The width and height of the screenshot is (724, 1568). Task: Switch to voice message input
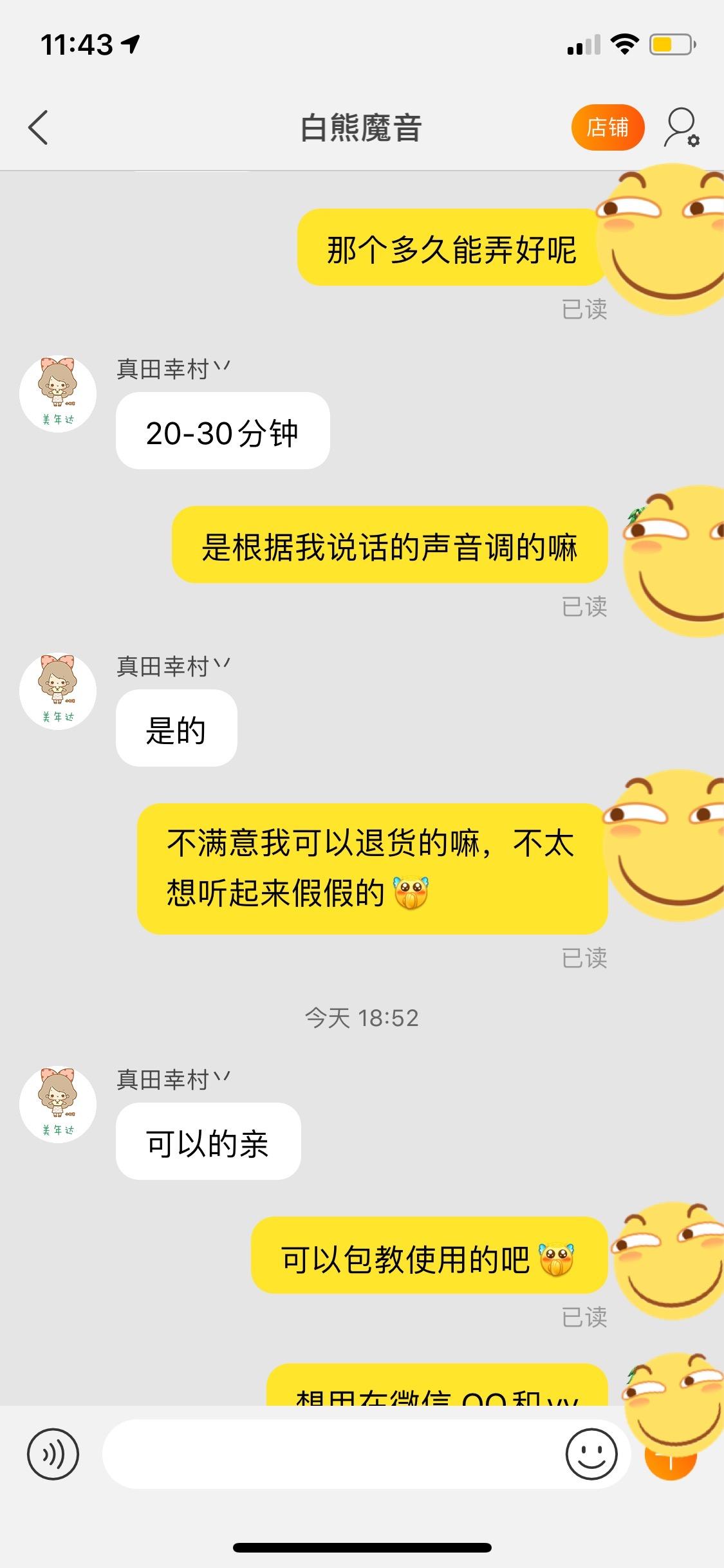tap(53, 1454)
